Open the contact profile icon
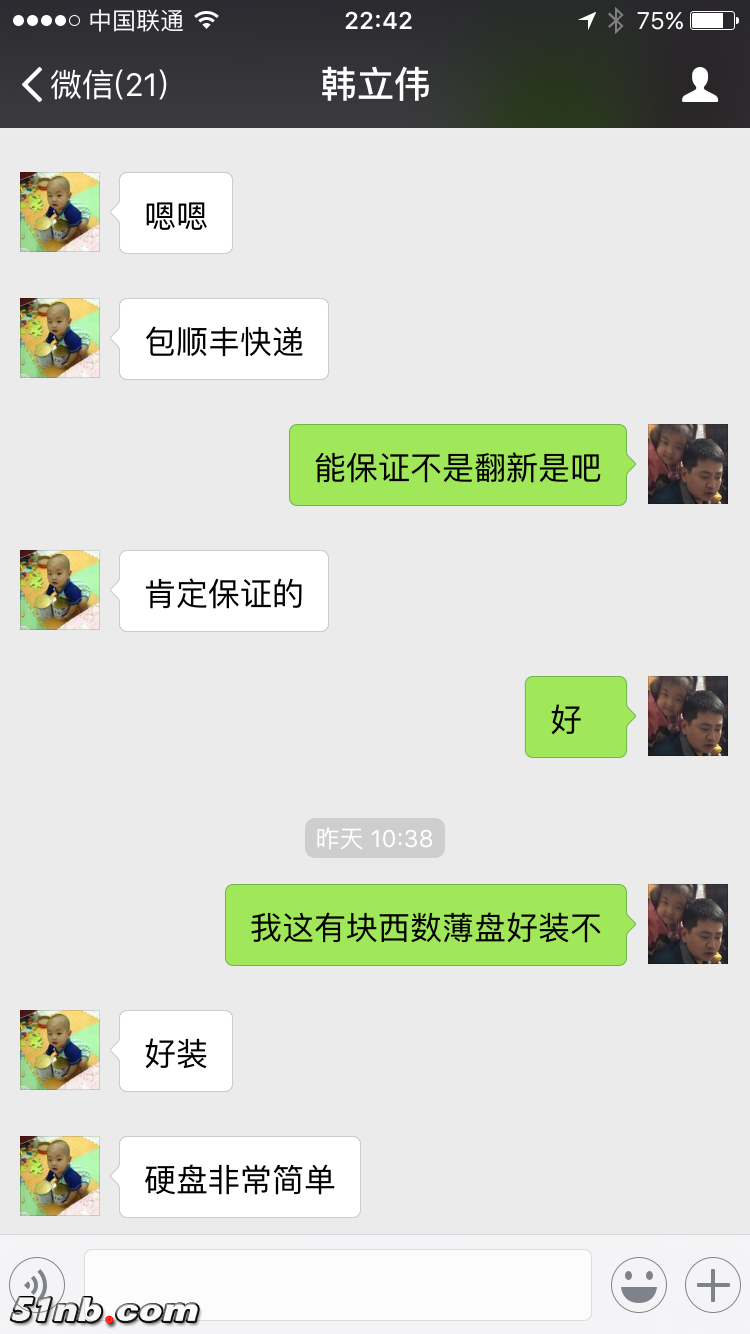 (699, 85)
